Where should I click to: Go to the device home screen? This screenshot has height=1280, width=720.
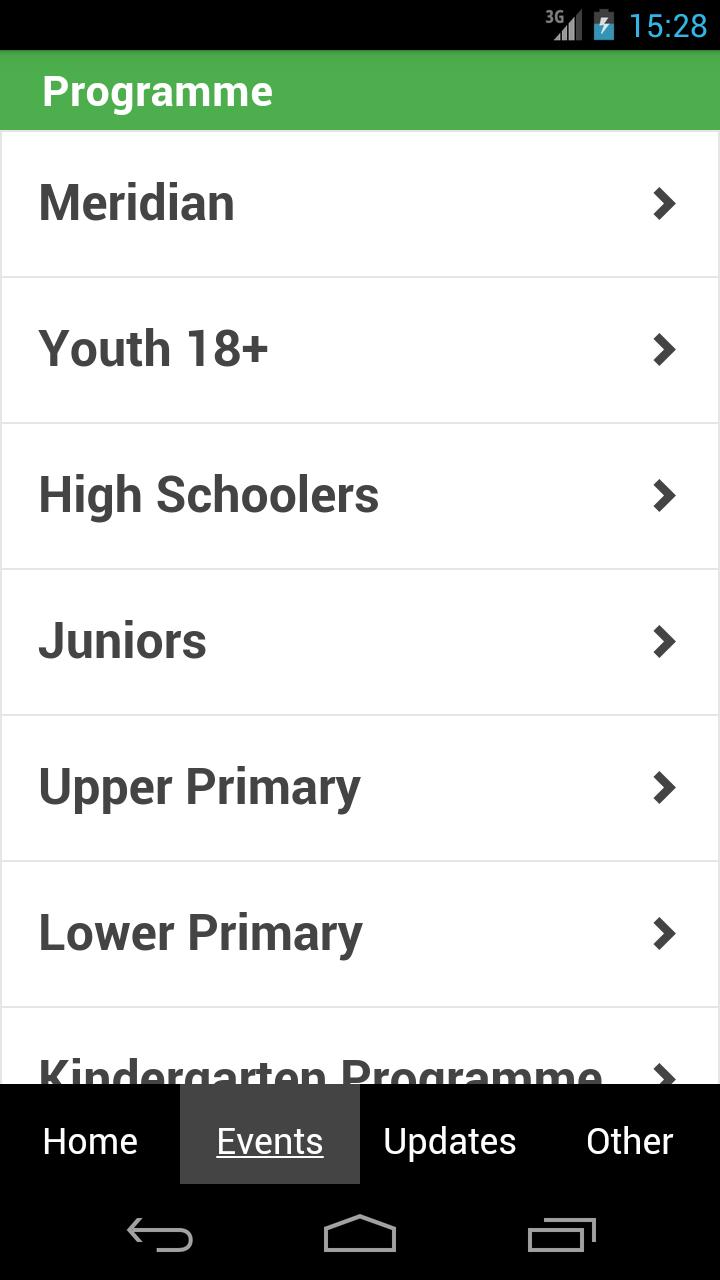coord(360,1235)
